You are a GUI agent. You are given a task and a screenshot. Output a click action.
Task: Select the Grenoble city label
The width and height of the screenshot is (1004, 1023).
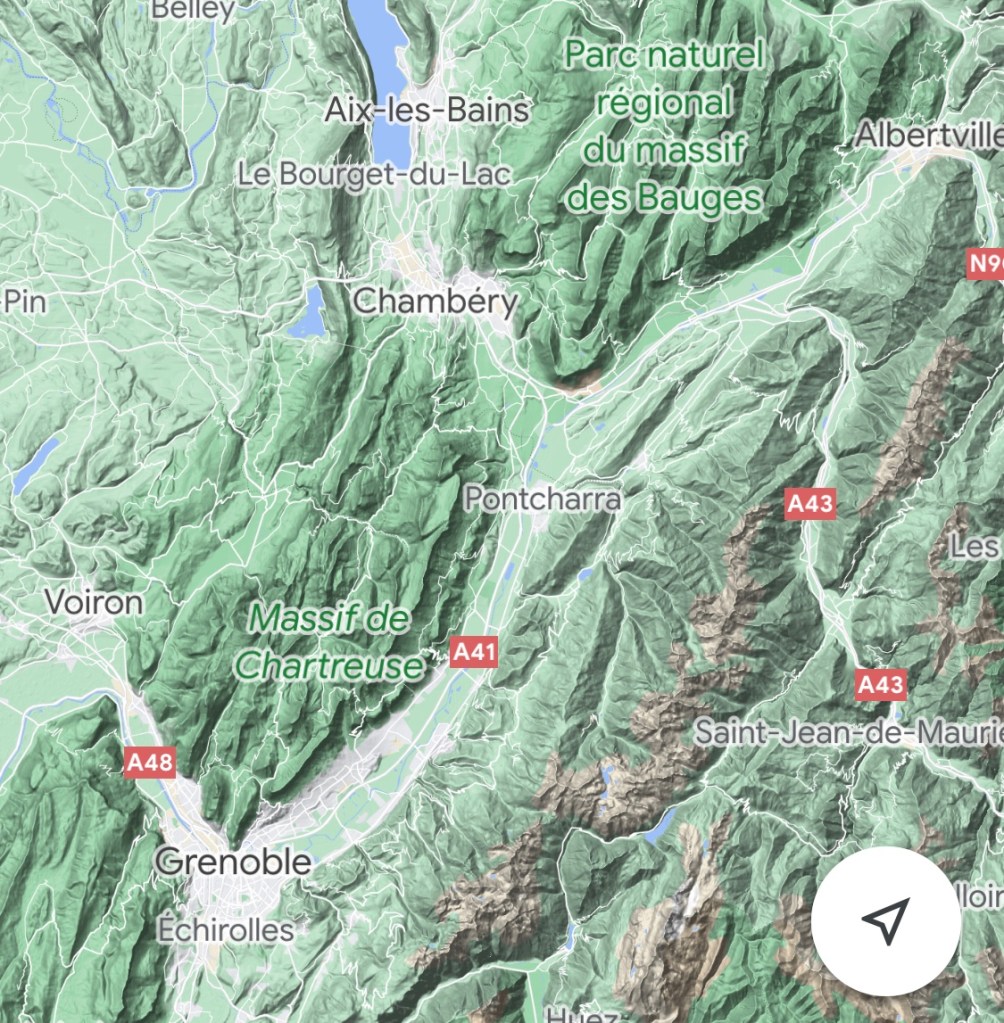[234, 861]
